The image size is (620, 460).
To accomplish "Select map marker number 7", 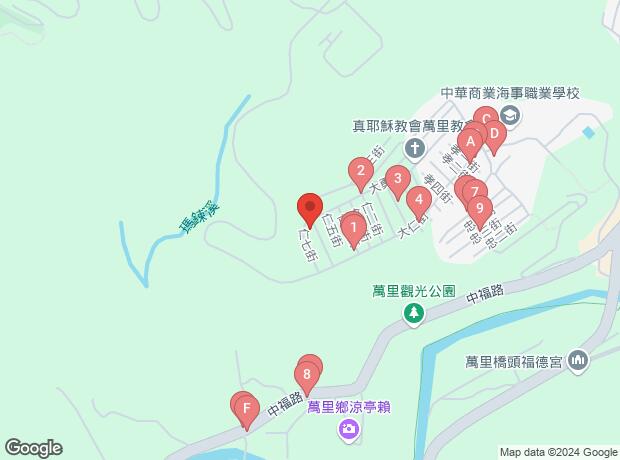I will [x=476, y=191].
